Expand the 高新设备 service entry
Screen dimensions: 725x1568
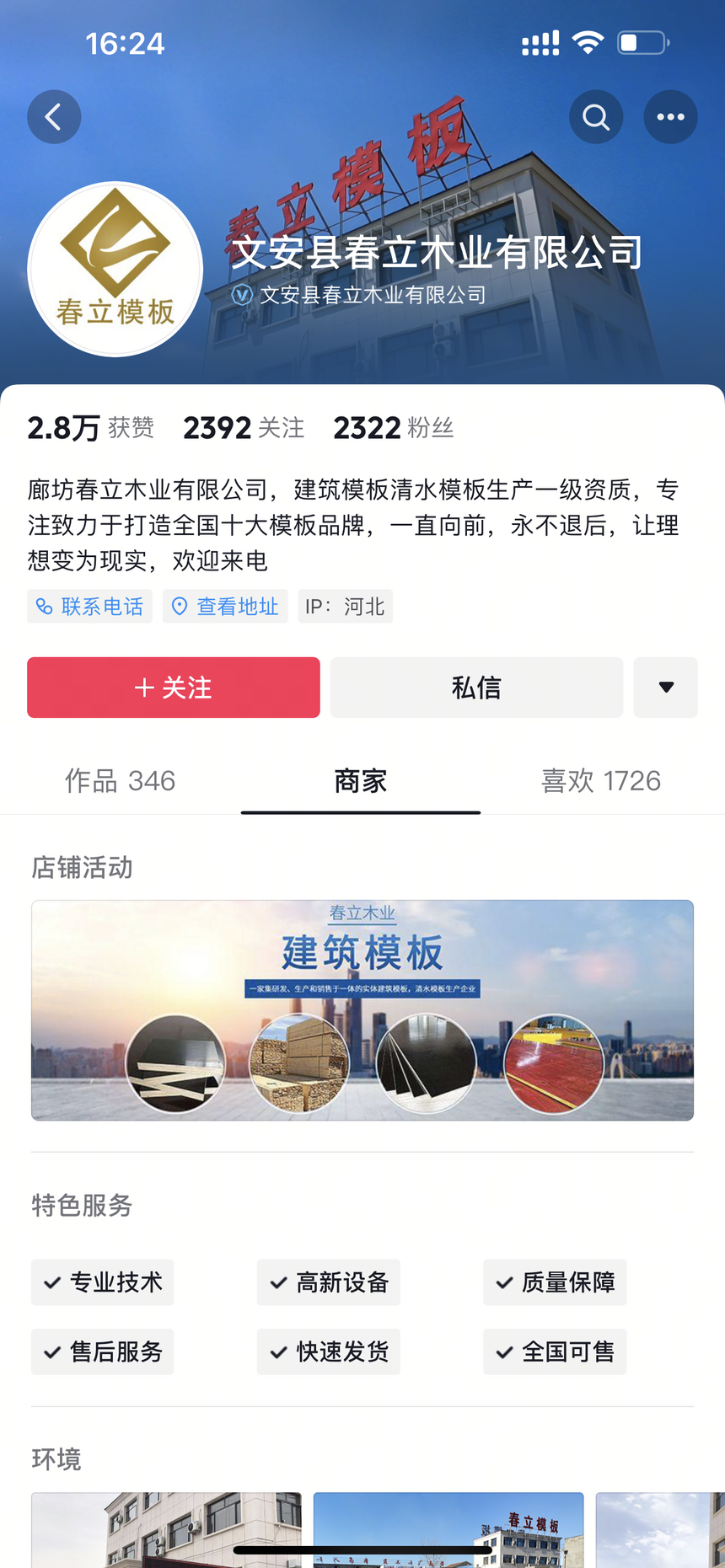(x=328, y=1282)
